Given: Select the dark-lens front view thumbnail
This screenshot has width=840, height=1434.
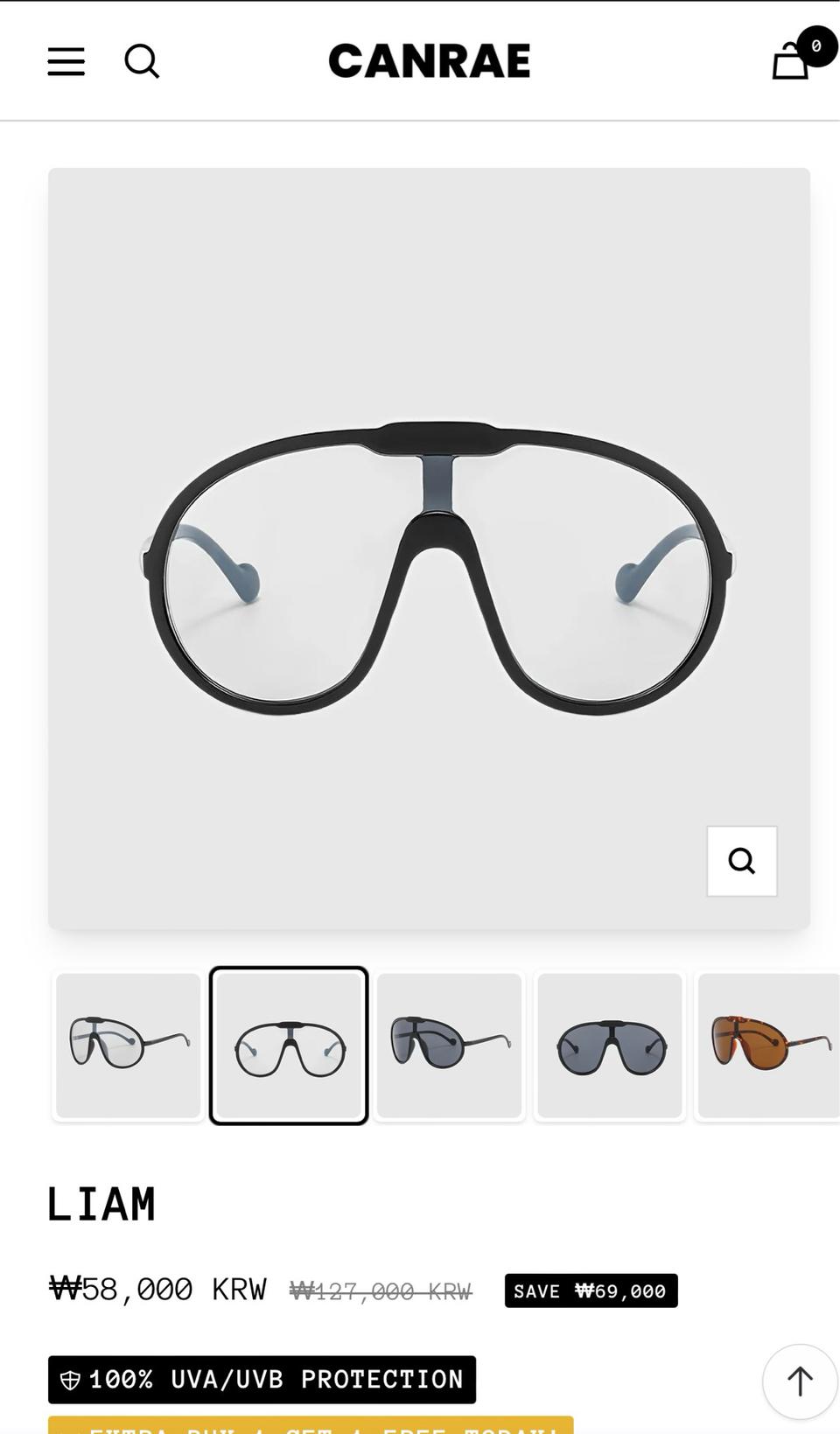Looking at the screenshot, I should tap(610, 1046).
